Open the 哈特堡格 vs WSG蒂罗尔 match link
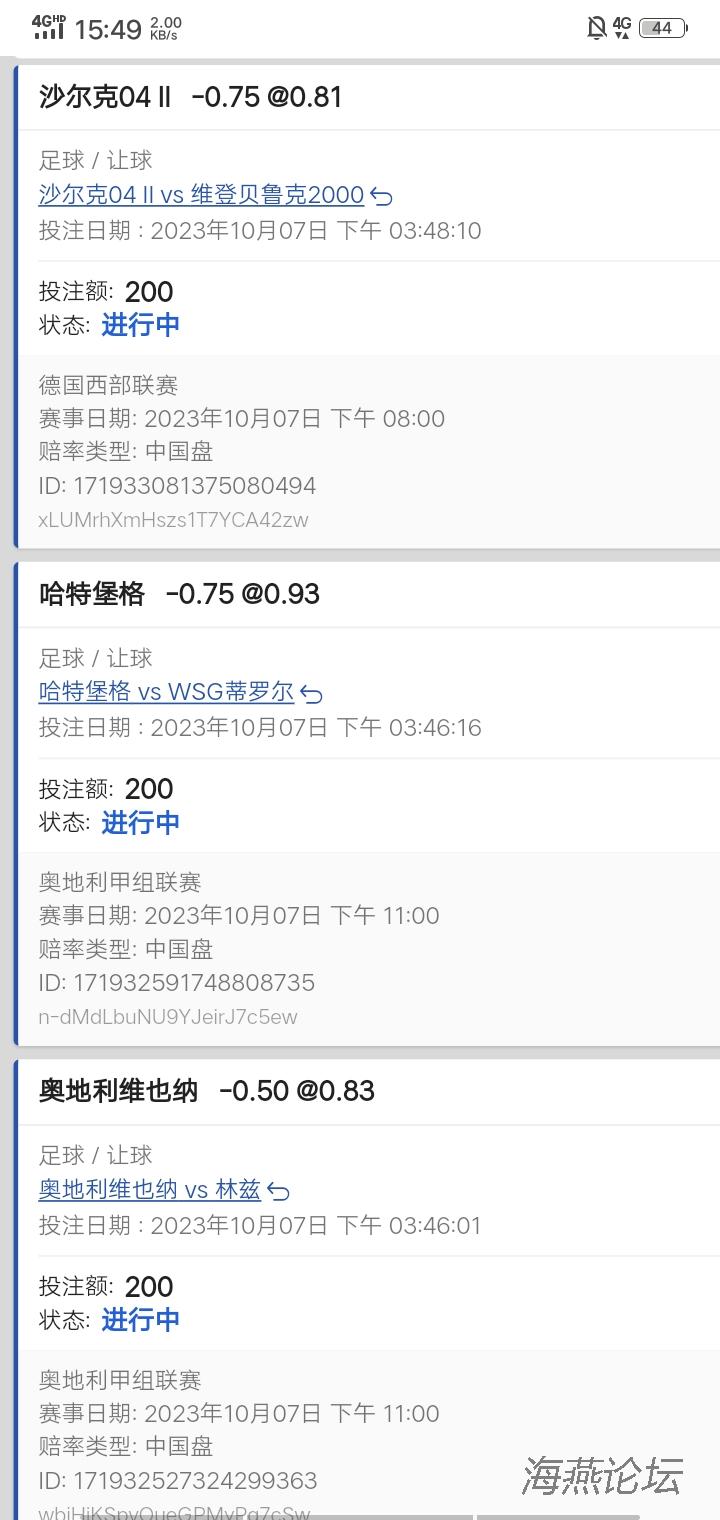 click(166, 692)
